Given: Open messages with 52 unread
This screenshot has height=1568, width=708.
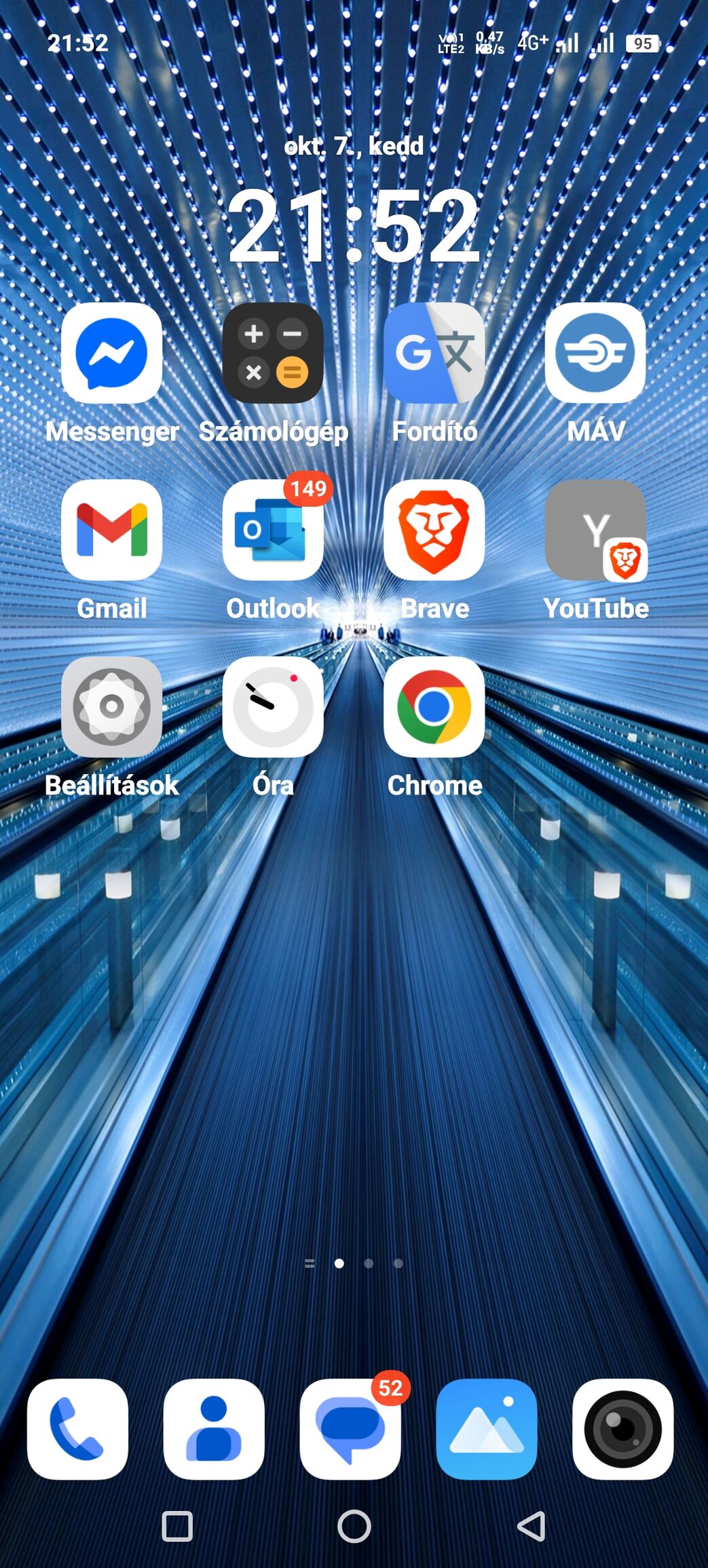Looking at the screenshot, I should pos(350,1429).
